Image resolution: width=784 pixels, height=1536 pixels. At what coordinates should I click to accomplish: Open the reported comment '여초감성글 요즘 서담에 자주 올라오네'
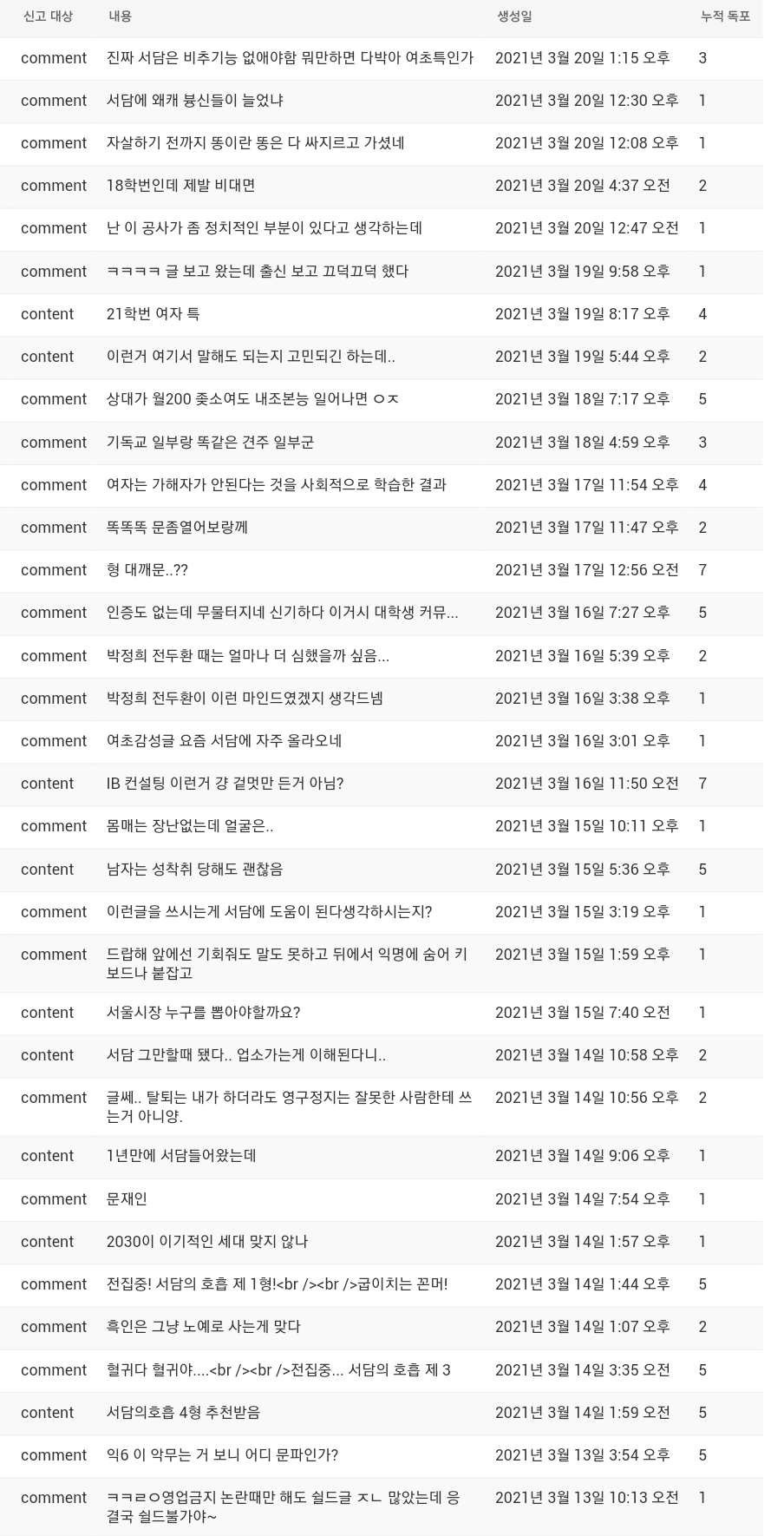pyautogui.click(x=224, y=741)
